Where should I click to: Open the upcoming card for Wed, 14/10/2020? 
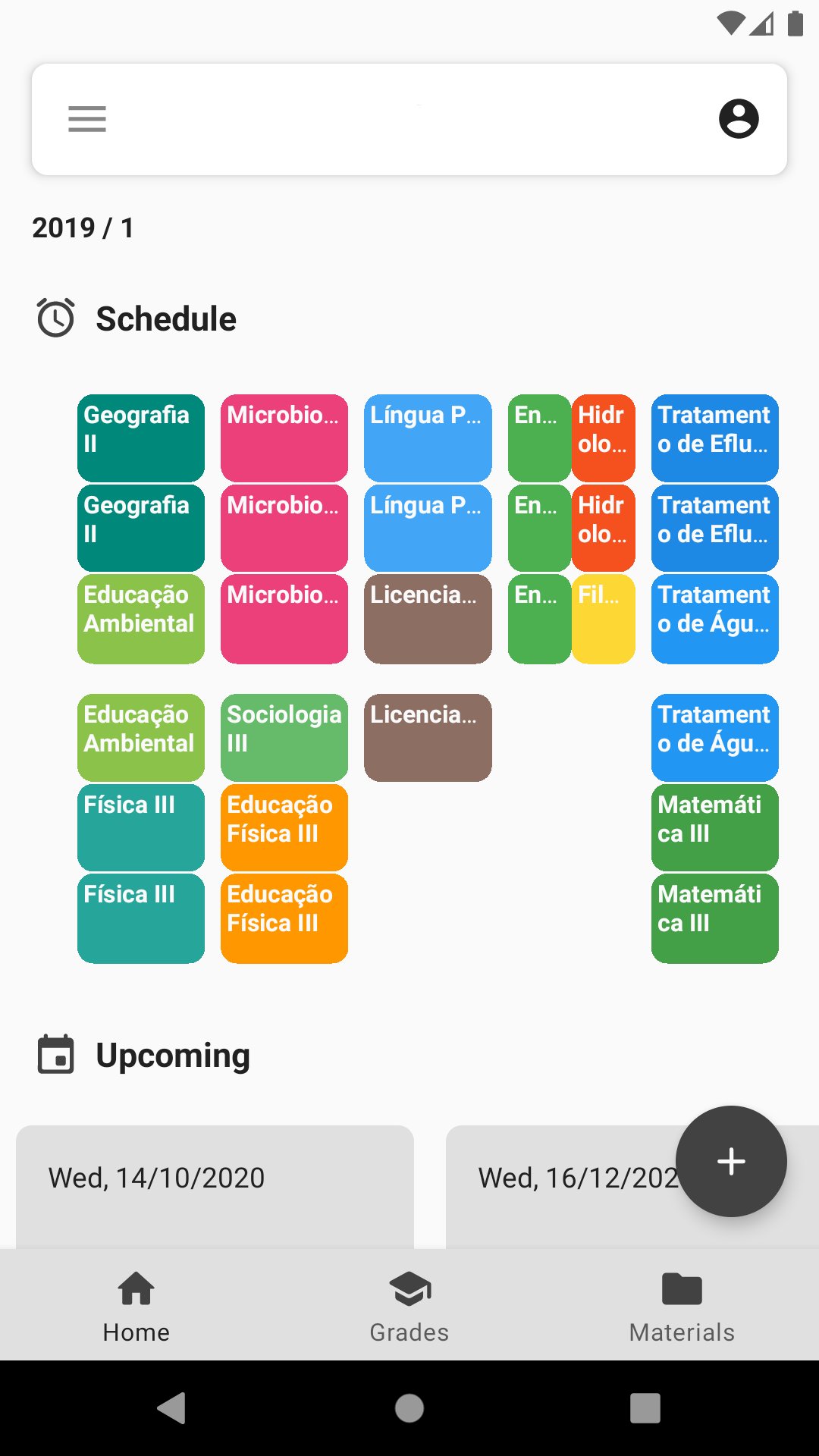pyautogui.click(x=215, y=1187)
